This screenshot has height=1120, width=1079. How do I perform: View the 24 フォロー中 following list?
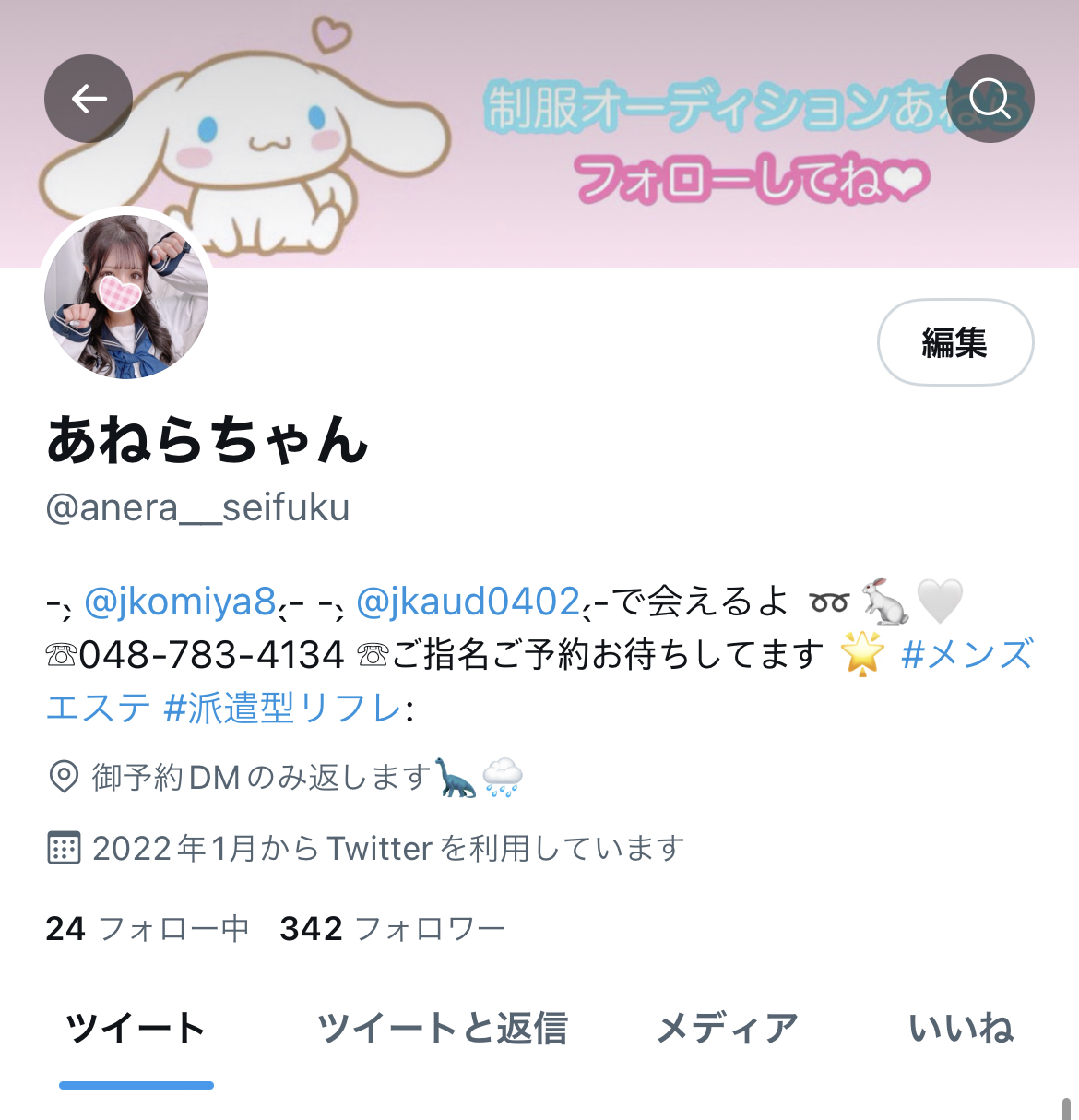pos(148,928)
